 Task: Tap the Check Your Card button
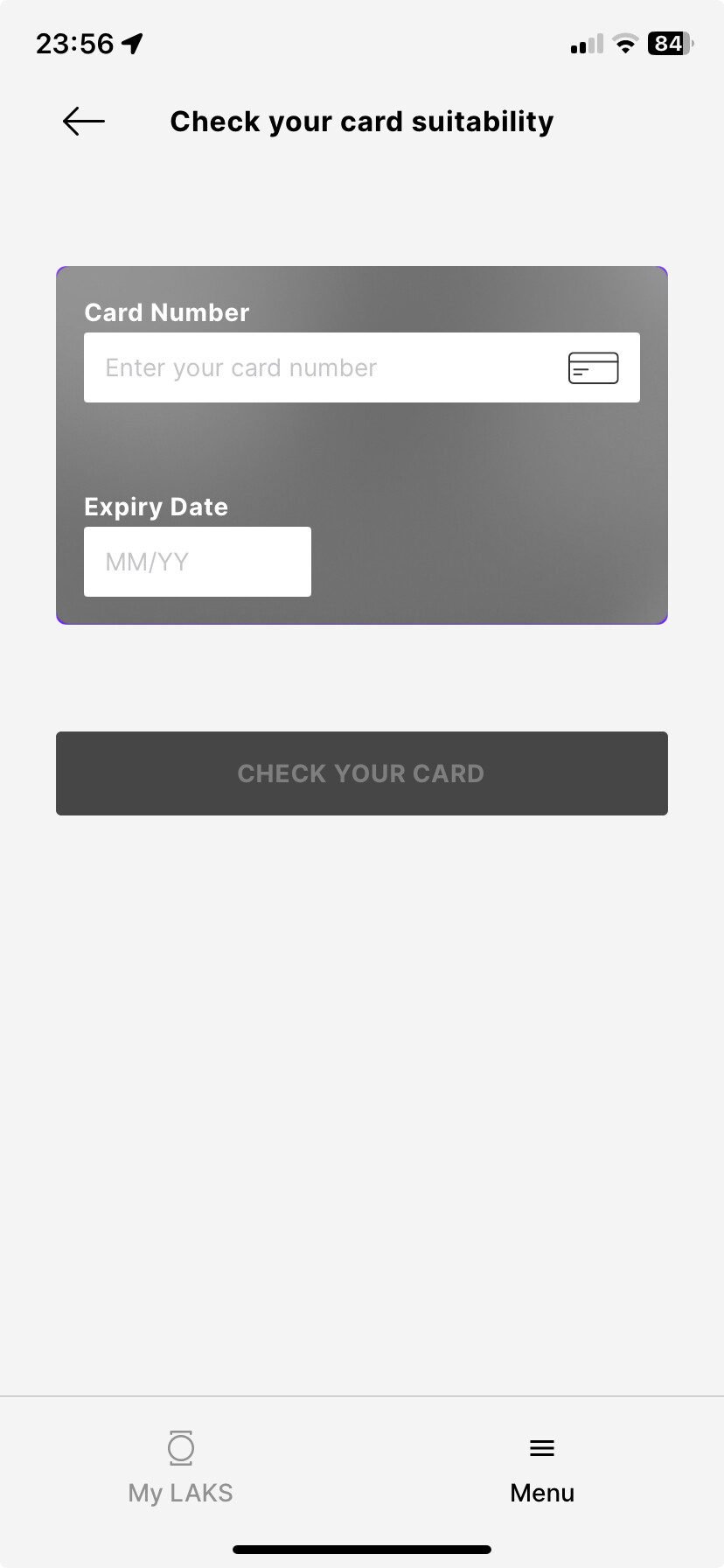coord(362,773)
